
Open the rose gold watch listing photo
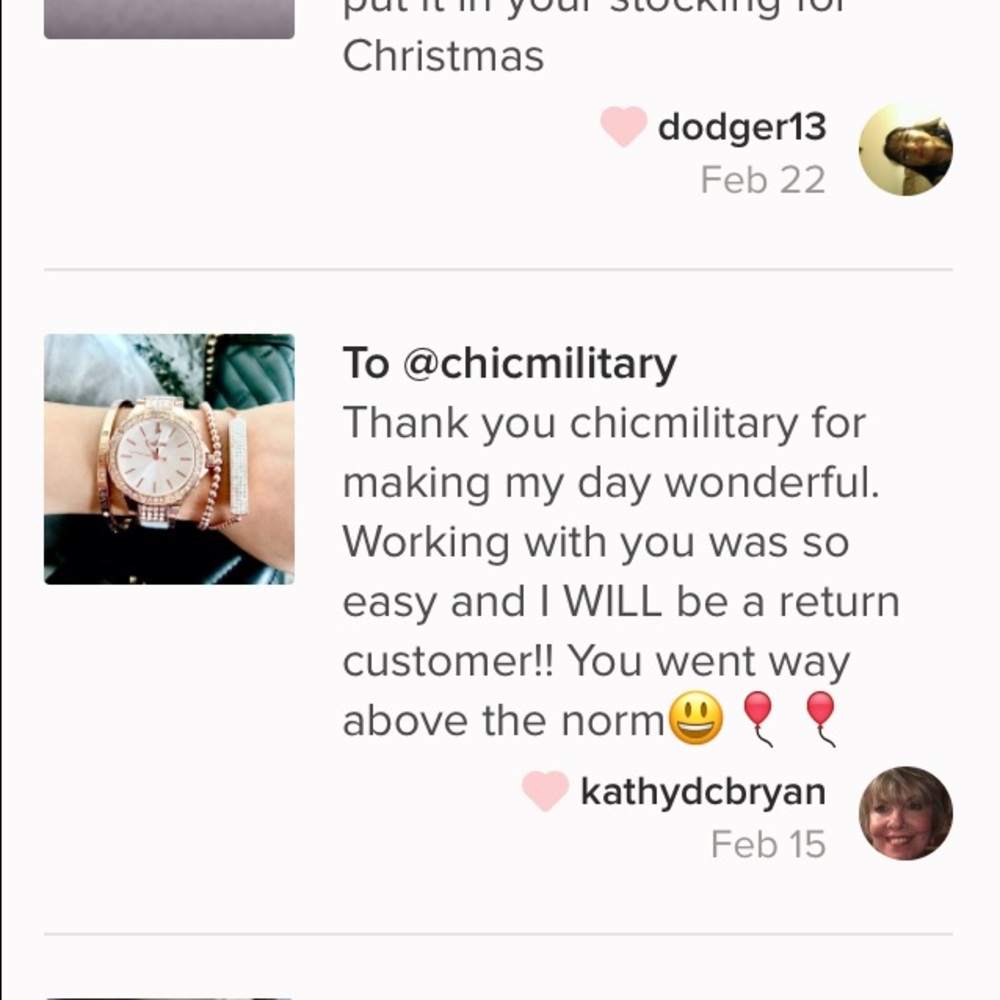pos(169,459)
